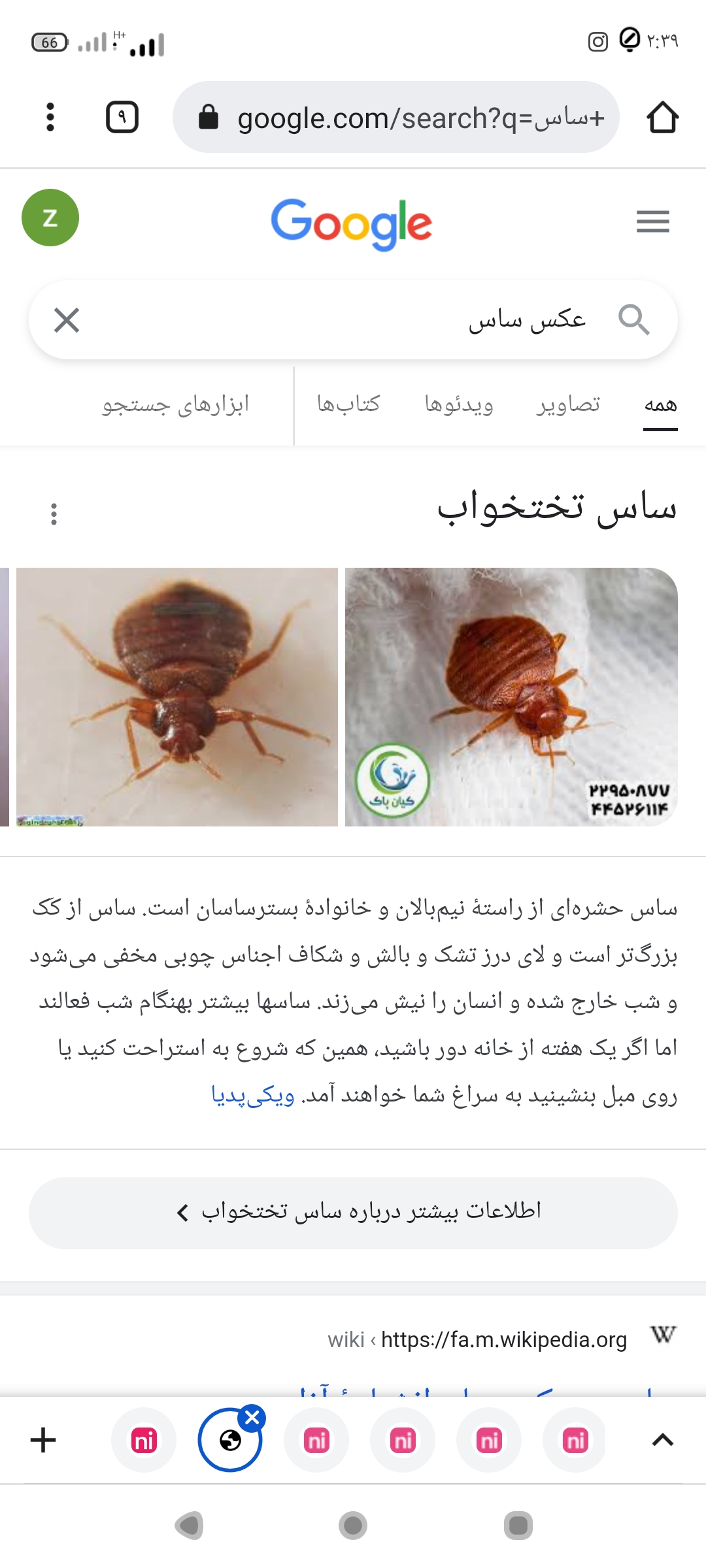The width and height of the screenshot is (706, 1568).
Task: Tap the search field containing عکس ساس
Action: click(x=392, y=320)
